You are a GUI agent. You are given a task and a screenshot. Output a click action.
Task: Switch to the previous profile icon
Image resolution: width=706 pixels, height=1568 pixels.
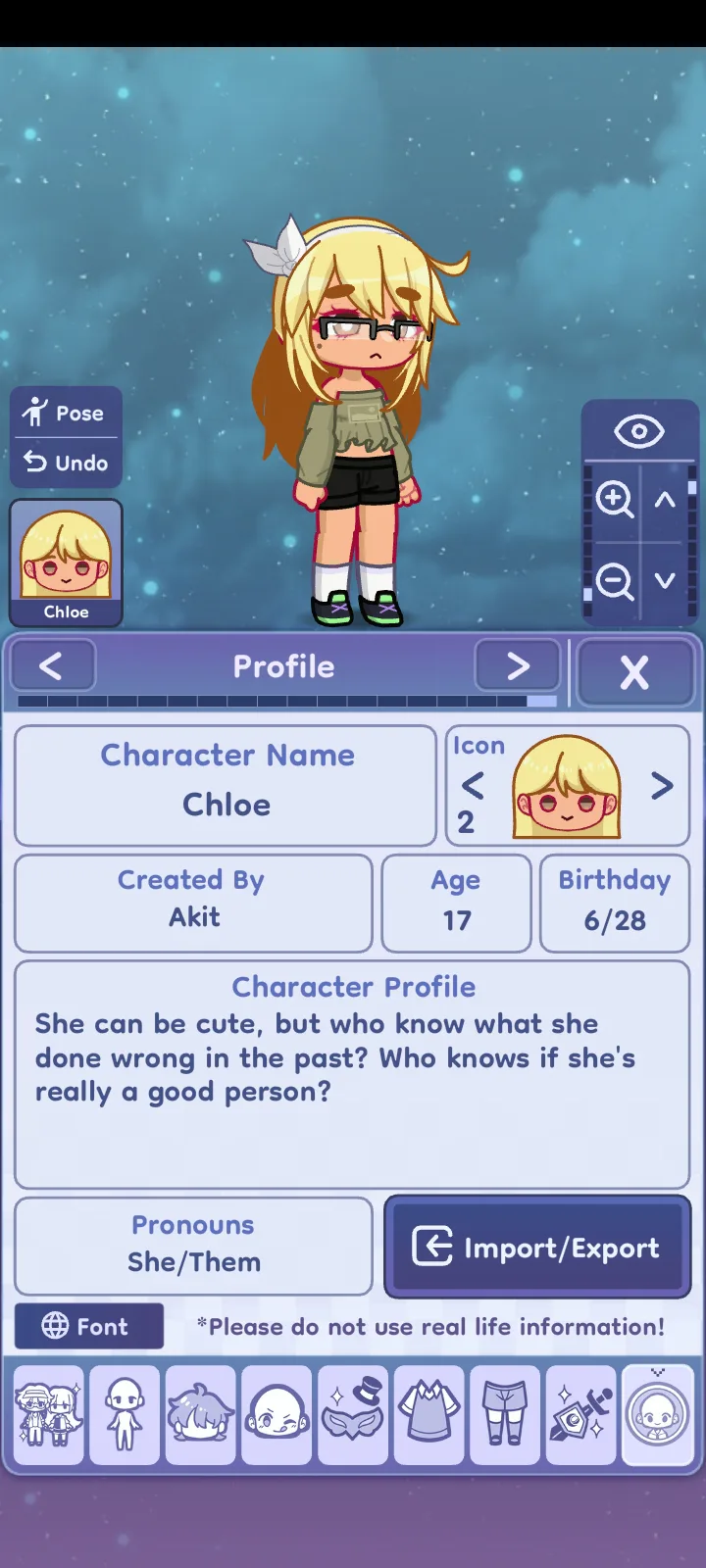[473, 785]
